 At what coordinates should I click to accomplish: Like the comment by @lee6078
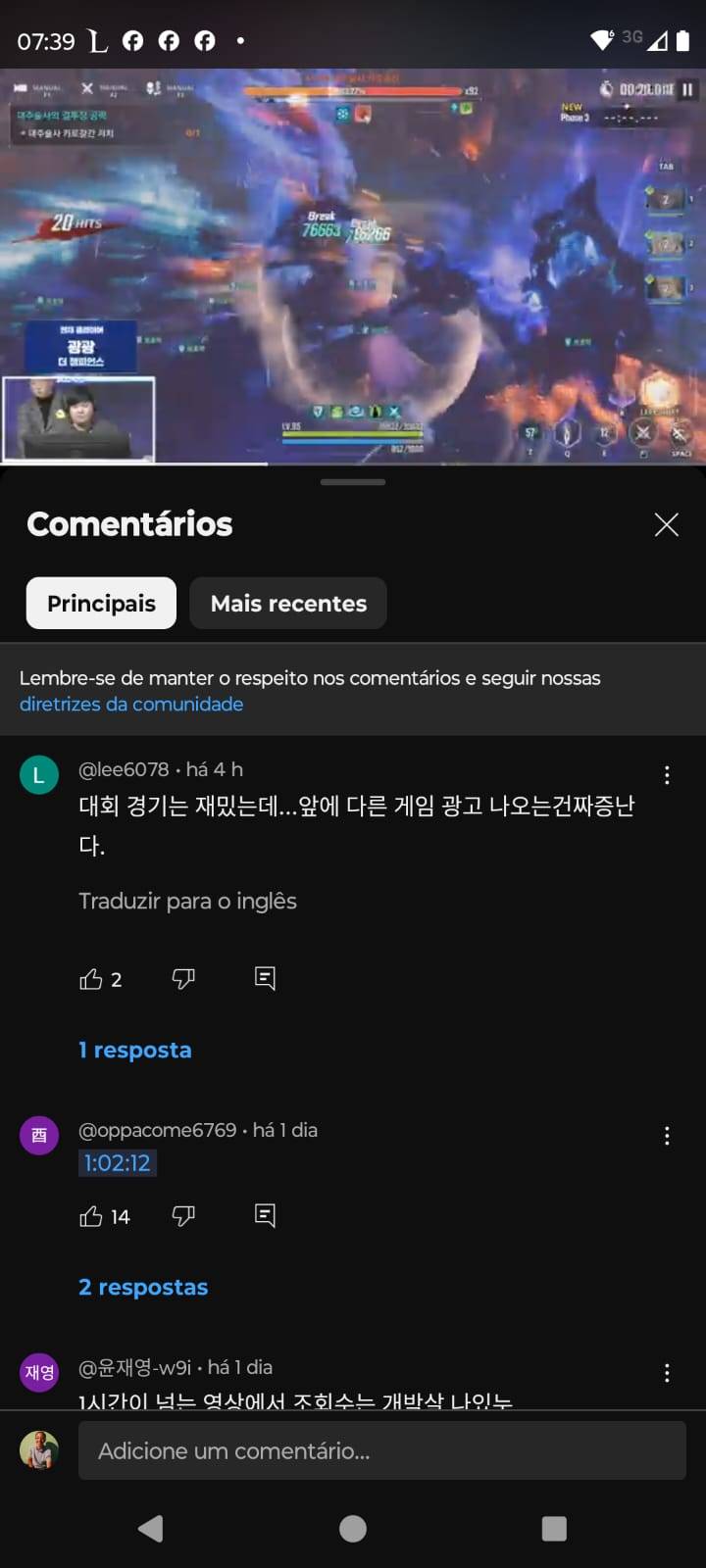point(91,979)
